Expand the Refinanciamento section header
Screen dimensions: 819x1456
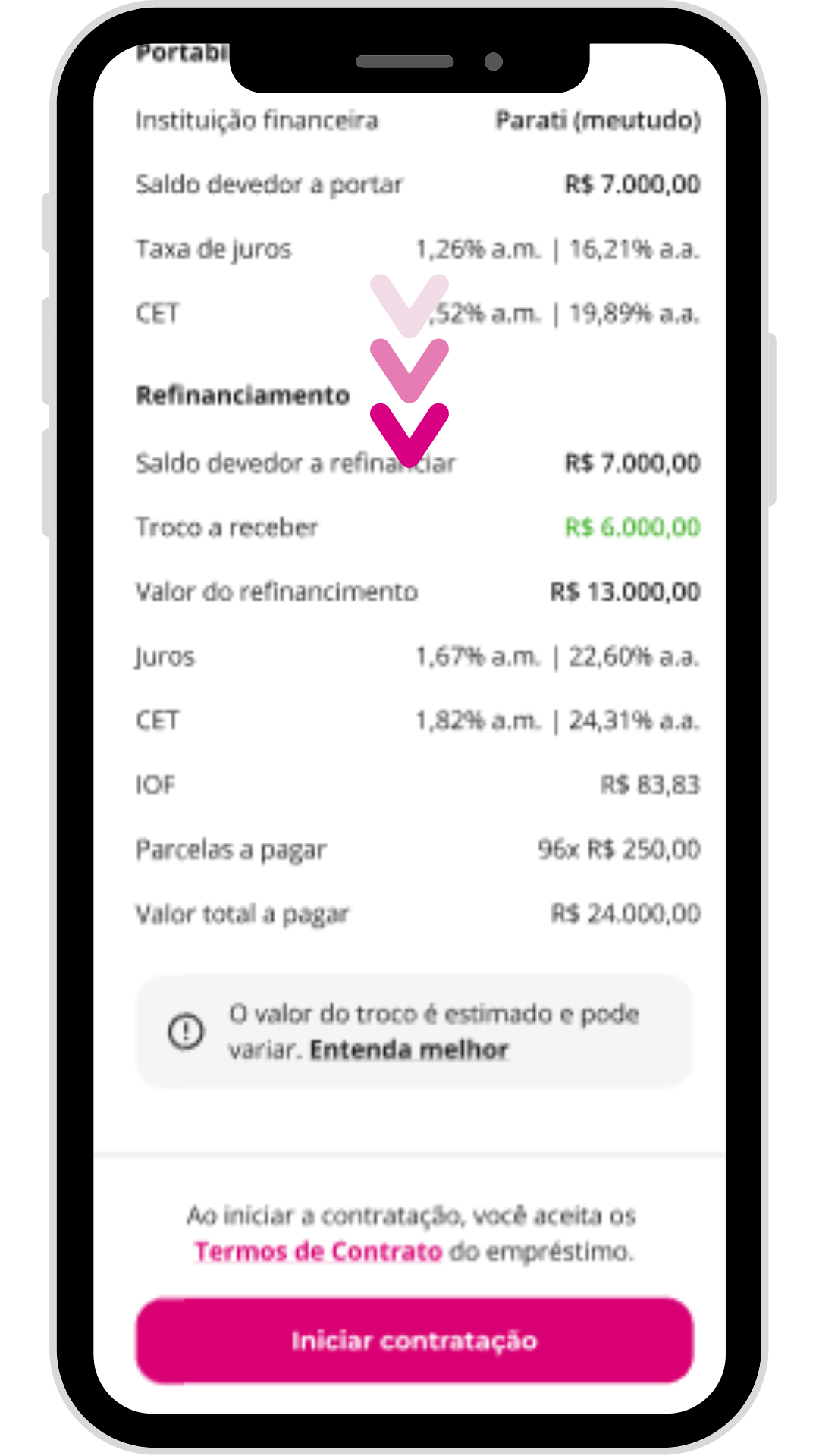(x=243, y=395)
